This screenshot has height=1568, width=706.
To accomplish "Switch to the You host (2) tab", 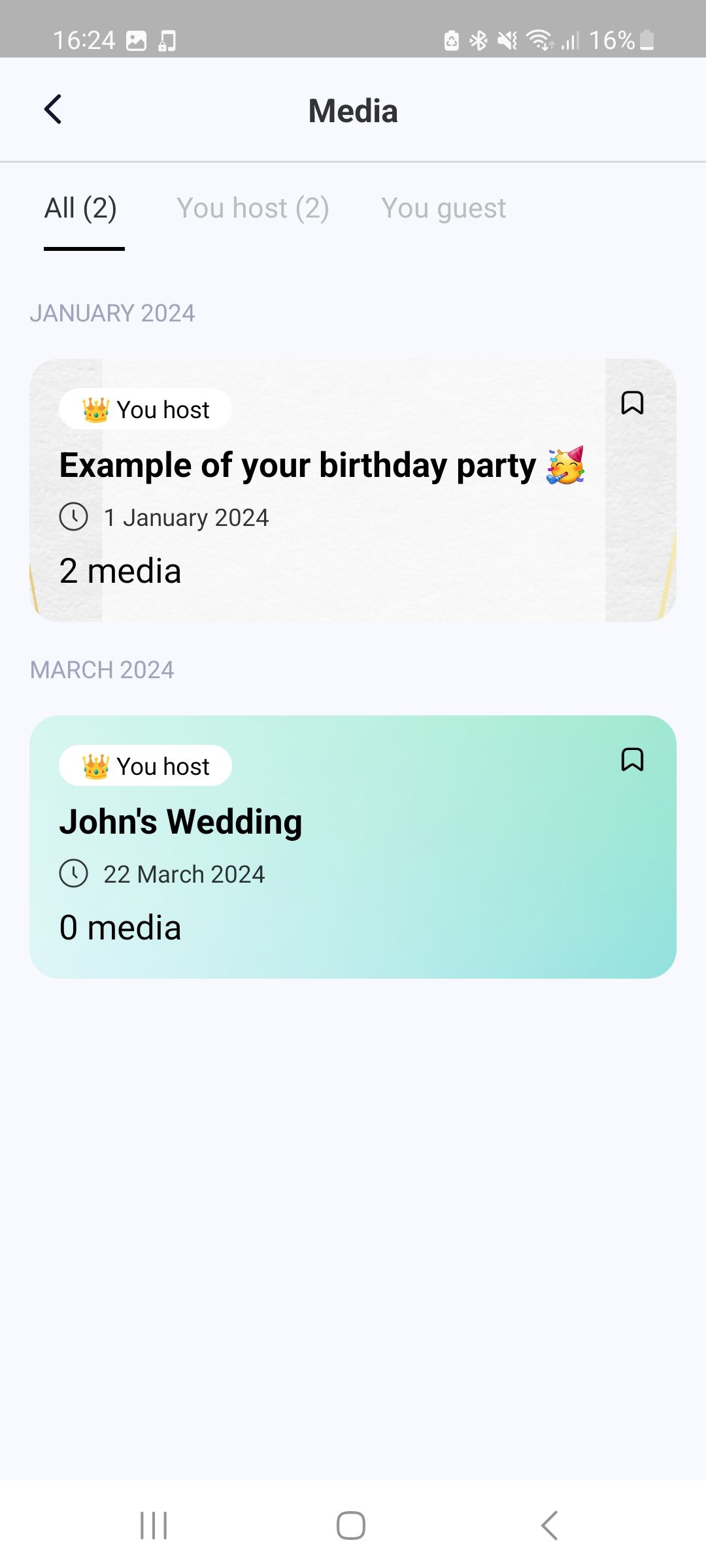I will coord(252,209).
